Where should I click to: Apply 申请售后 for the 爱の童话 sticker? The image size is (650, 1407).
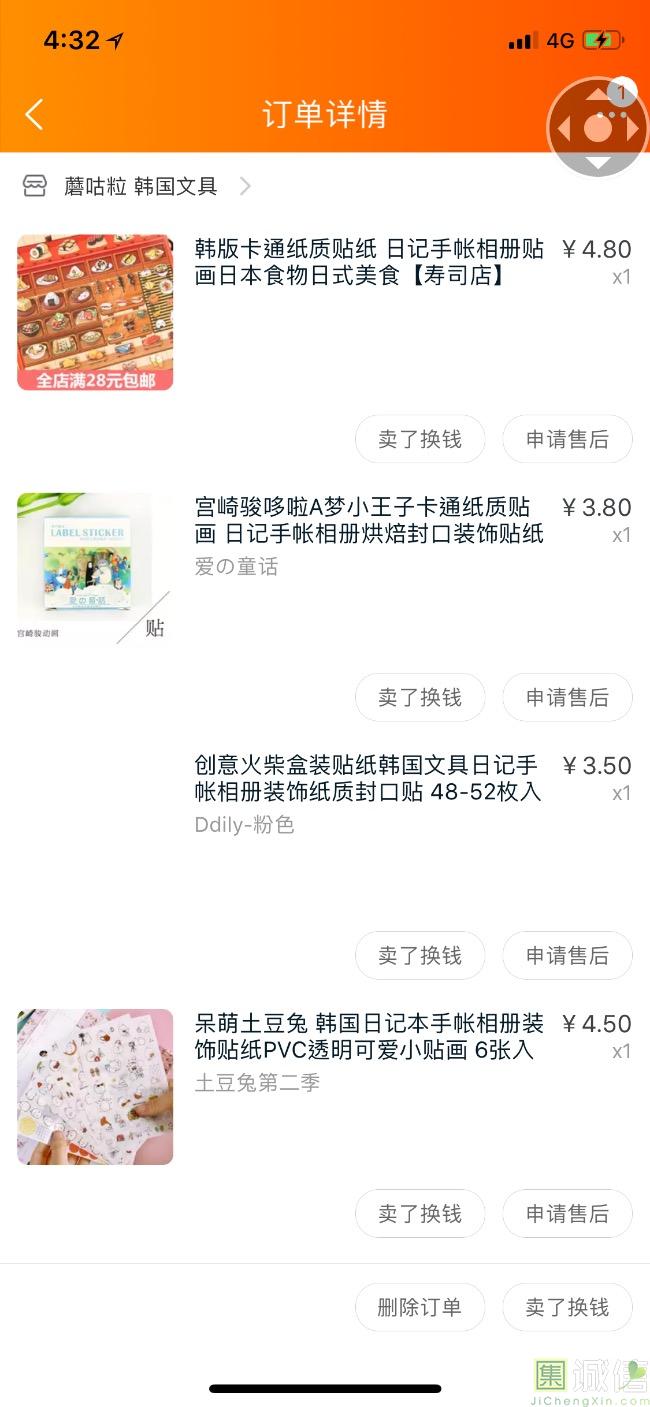[x=567, y=697]
